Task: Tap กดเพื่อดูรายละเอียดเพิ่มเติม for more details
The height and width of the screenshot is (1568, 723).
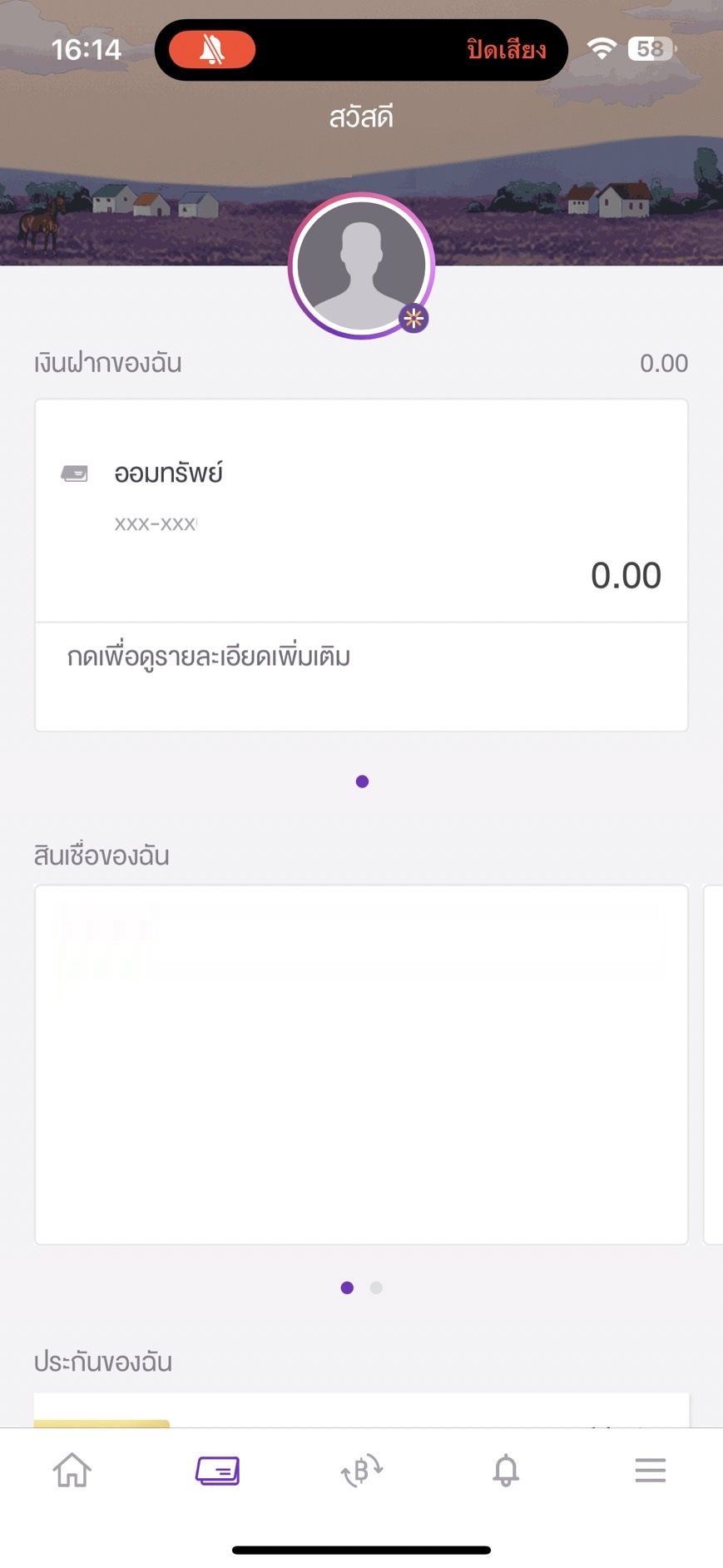Action: coord(209,657)
